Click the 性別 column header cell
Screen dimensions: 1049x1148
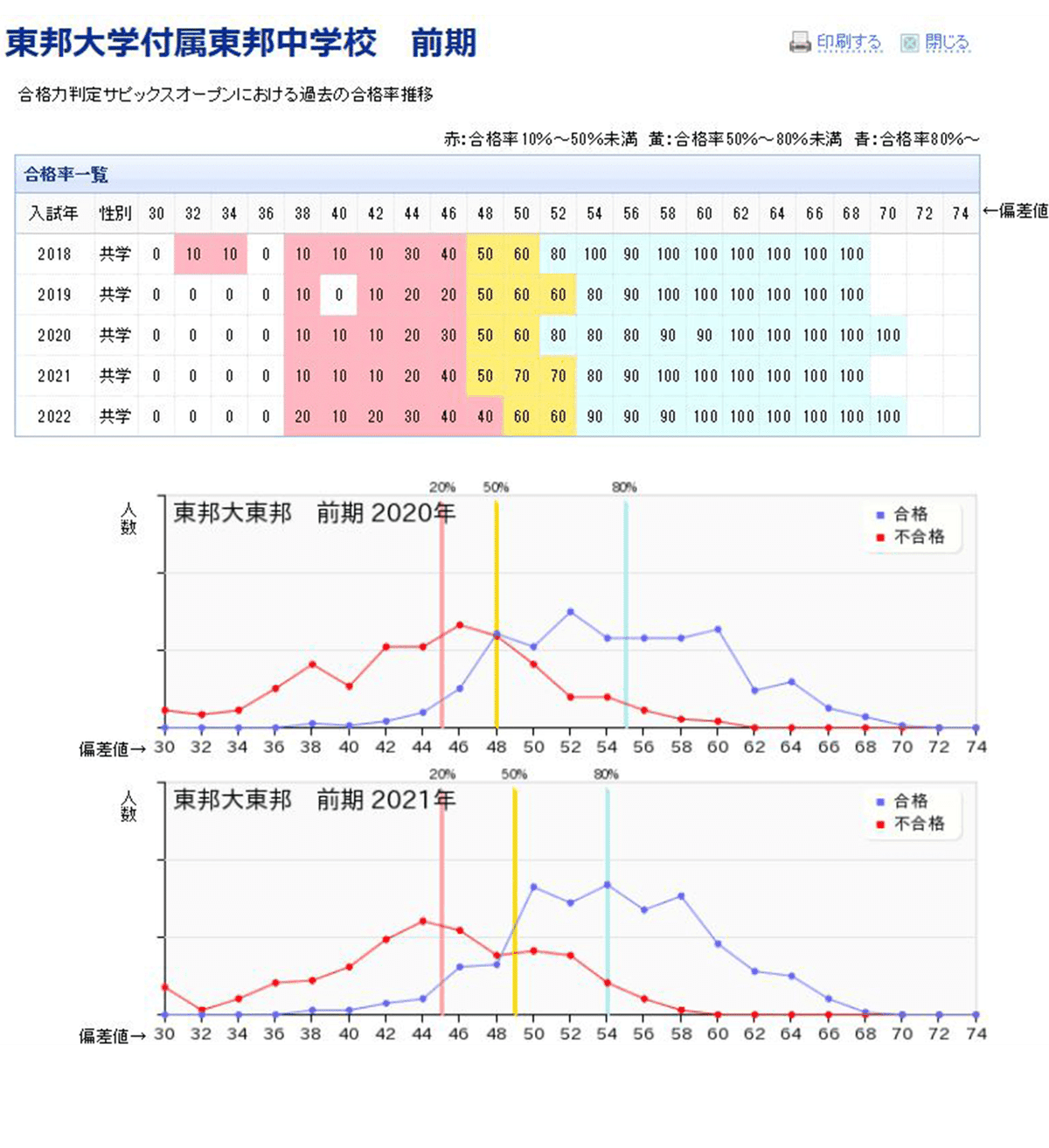pyautogui.click(x=115, y=211)
